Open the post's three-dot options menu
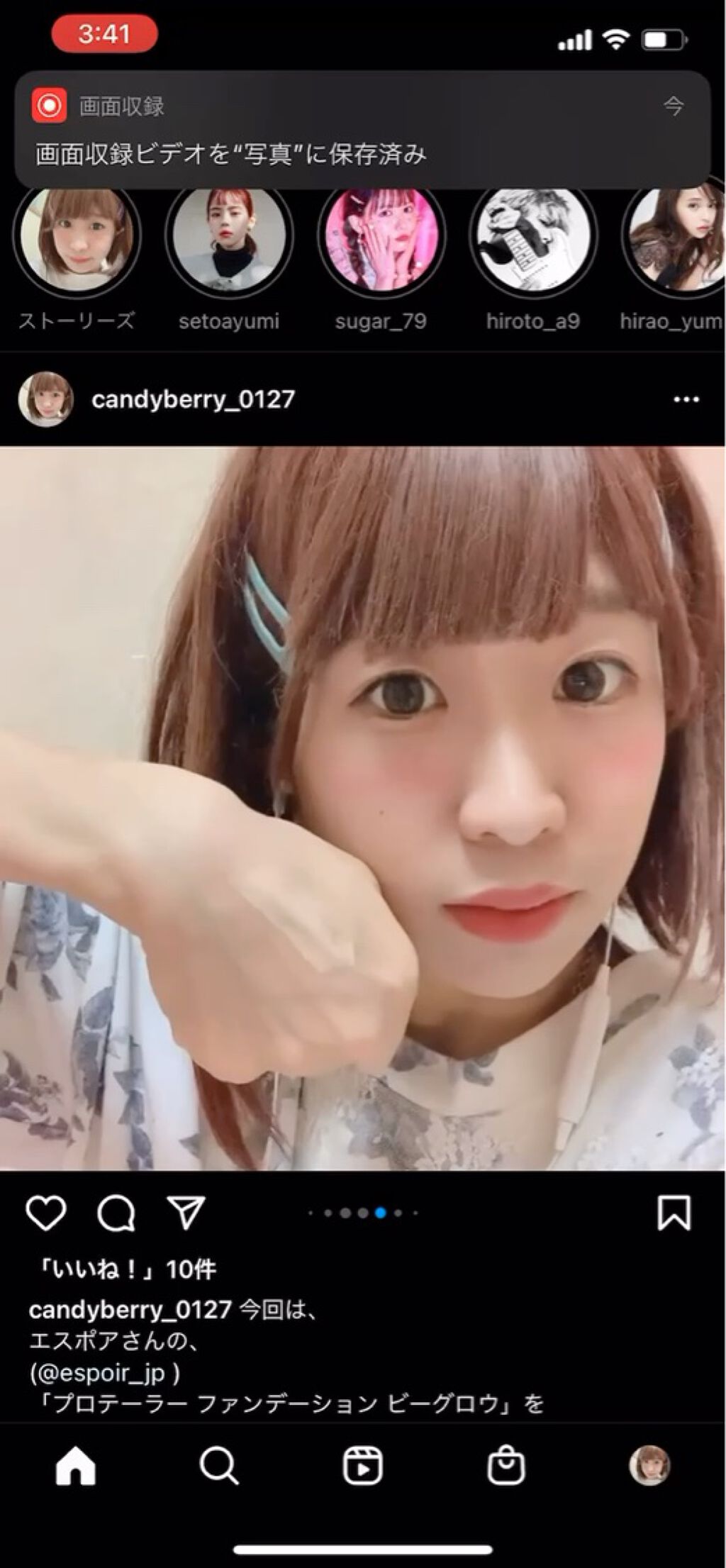This screenshot has height=1568, width=726. pyautogui.click(x=686, y=399)
